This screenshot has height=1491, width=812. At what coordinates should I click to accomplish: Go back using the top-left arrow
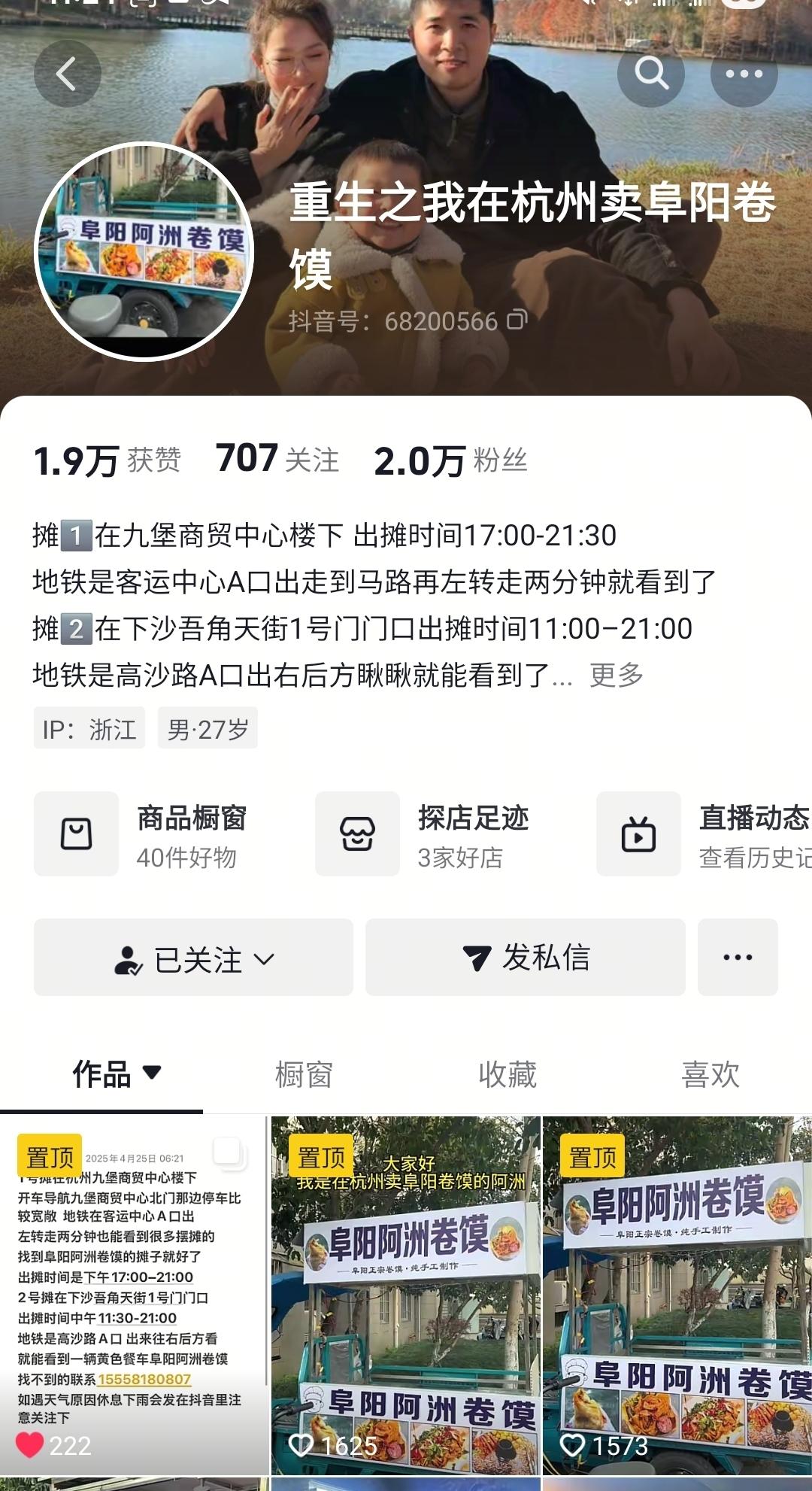[x=67, y=74]
